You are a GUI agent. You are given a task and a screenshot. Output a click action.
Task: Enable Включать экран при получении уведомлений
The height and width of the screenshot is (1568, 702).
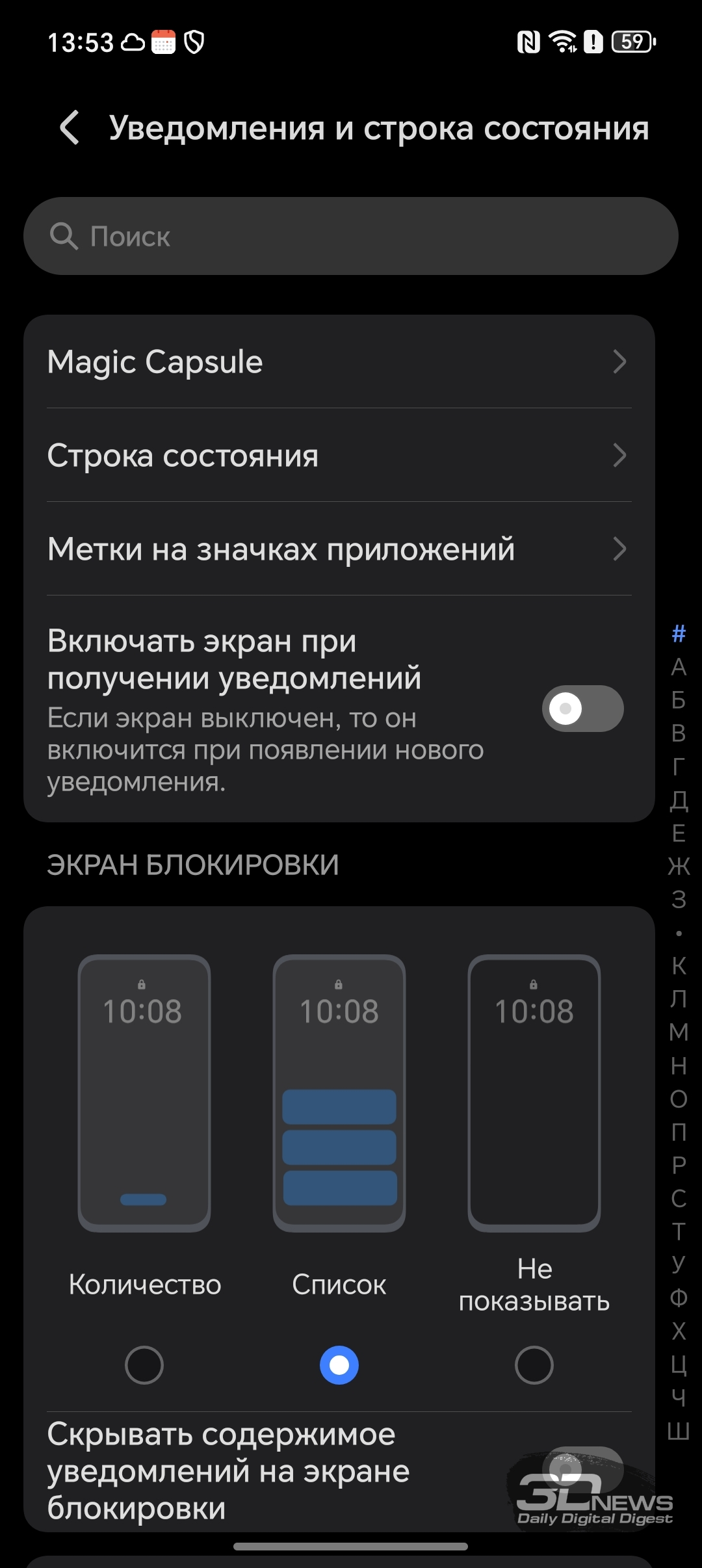point(583,709)
